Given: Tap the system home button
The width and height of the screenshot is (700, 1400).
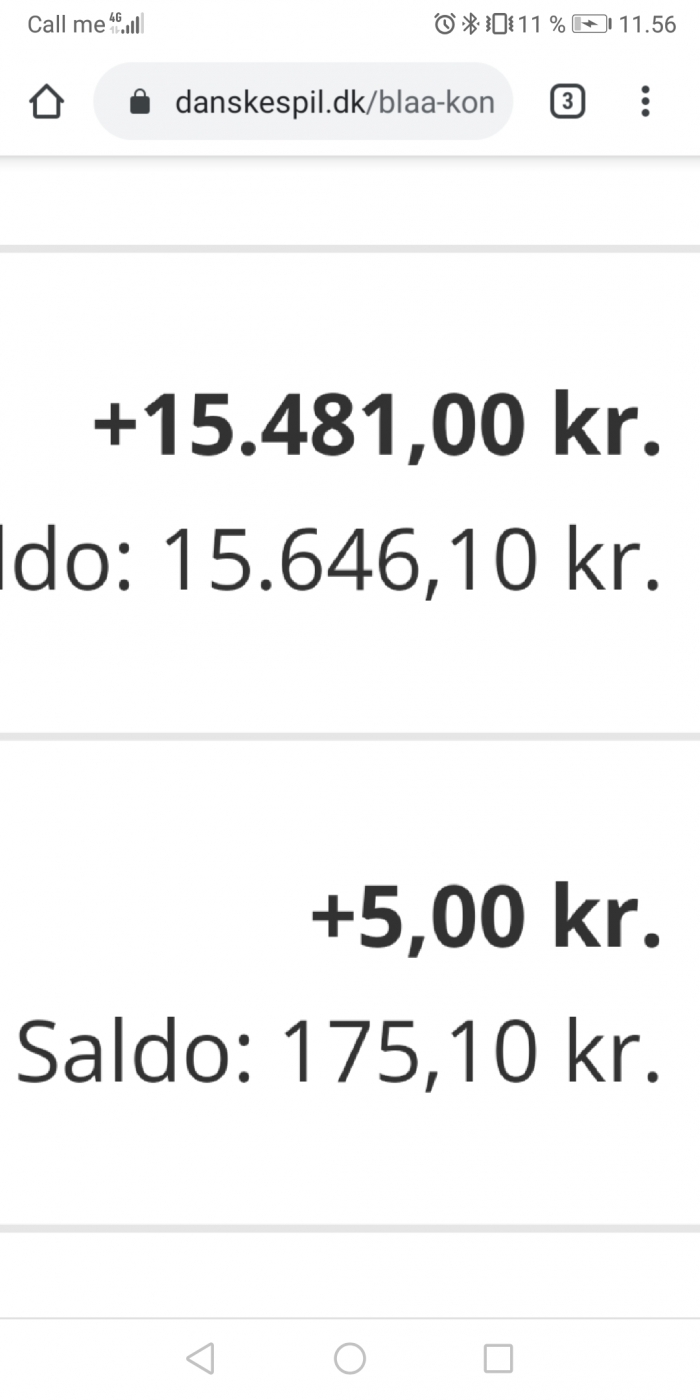Looking at the screenshot, I should coord(350,1358).
